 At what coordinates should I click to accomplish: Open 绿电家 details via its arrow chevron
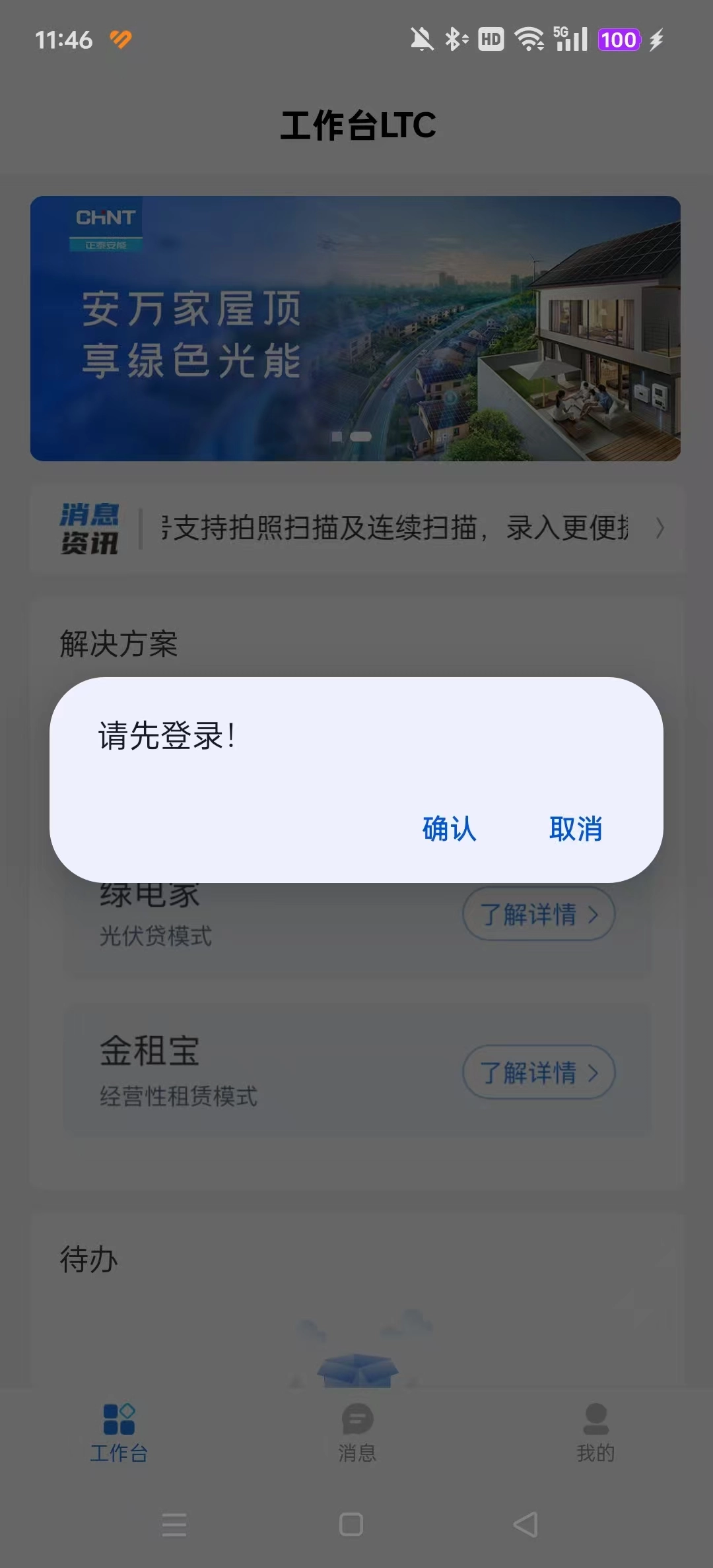tap(594, 915)
